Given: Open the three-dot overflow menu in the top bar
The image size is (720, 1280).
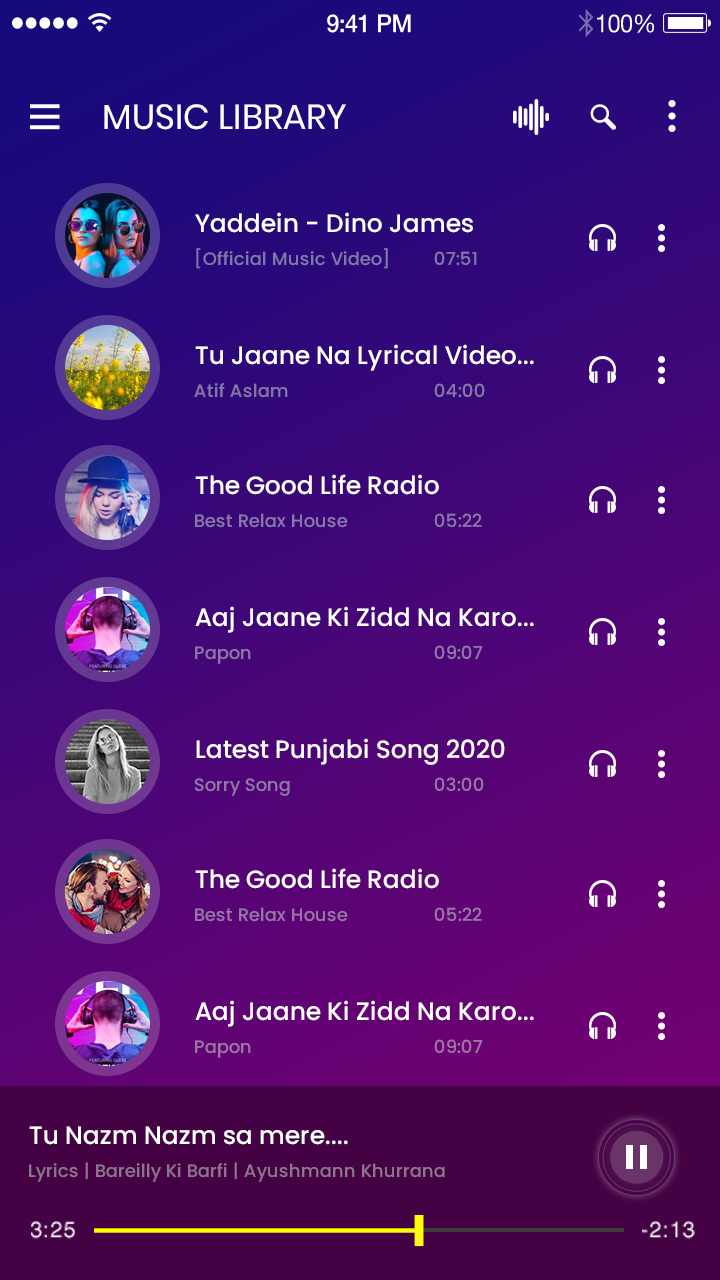Looking at the screenshot, I should click(671, 117).
